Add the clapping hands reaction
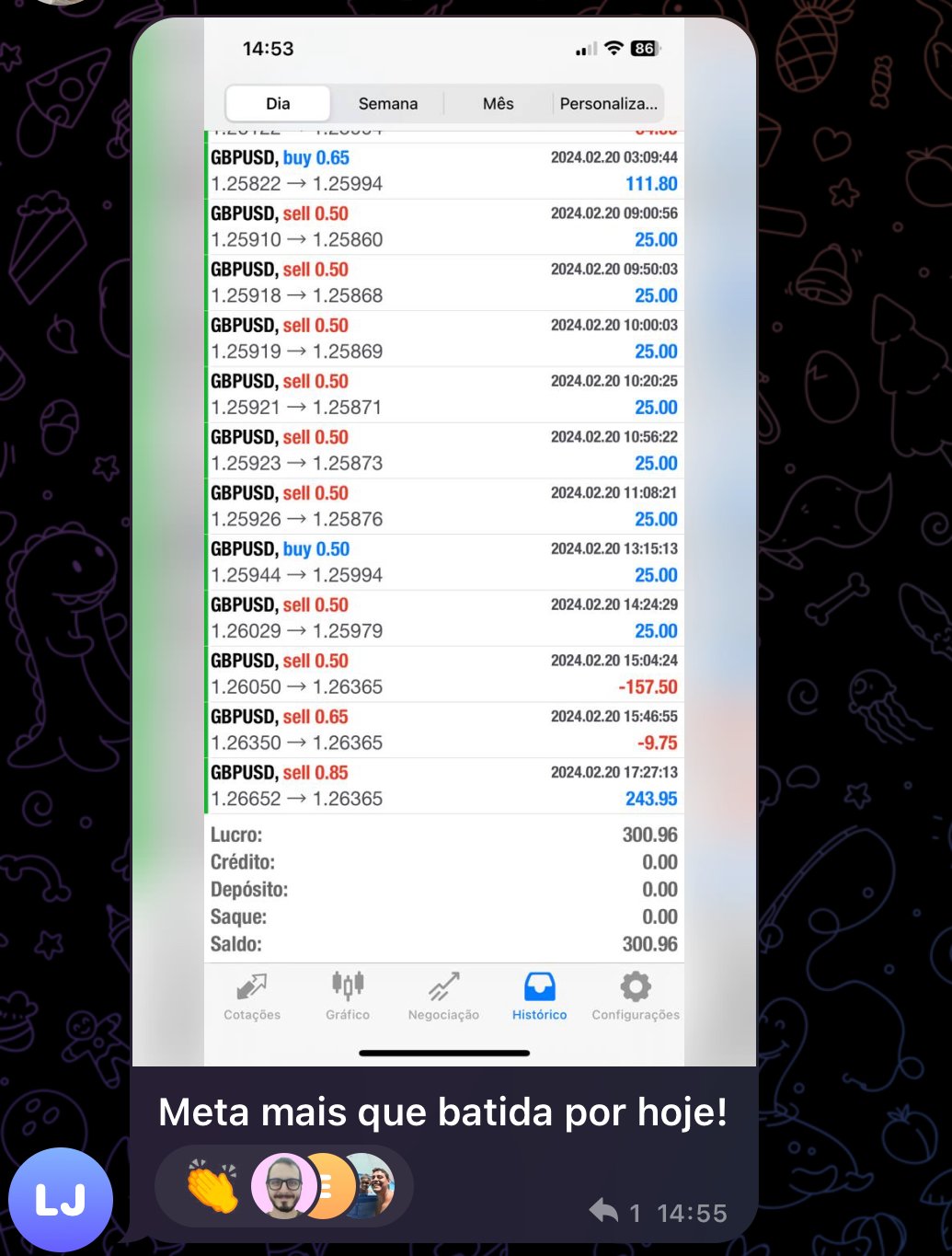The image size is (952, 1256). [212, 1186]
